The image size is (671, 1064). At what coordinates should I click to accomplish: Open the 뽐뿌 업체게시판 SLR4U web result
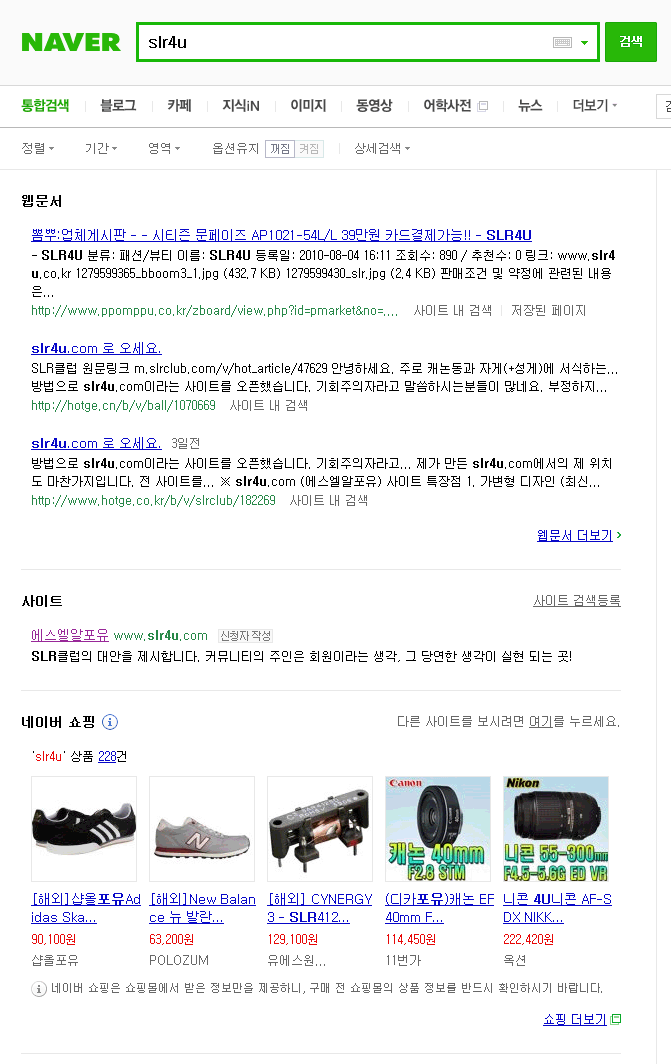tap(281, 235)
